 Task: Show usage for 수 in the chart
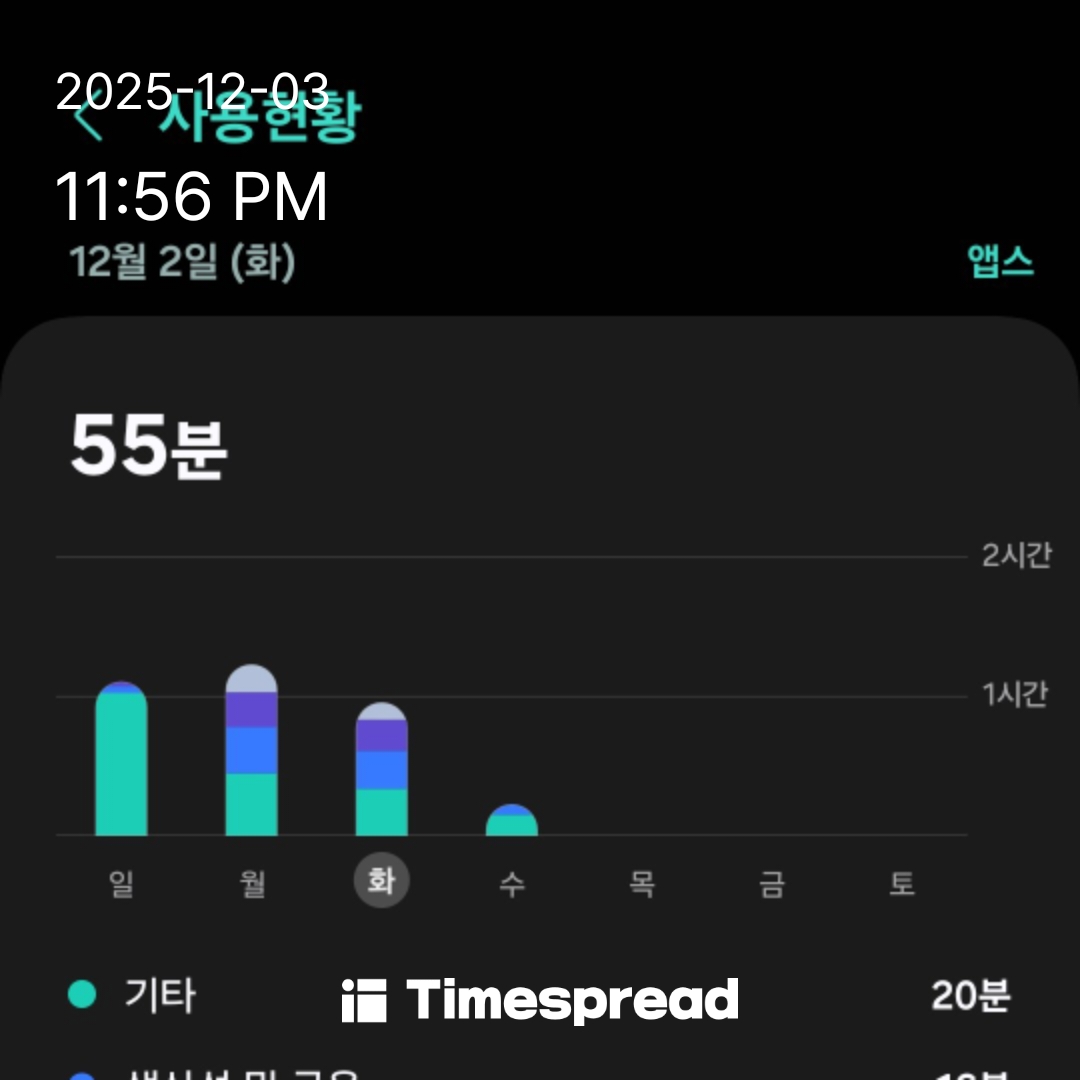511,821
